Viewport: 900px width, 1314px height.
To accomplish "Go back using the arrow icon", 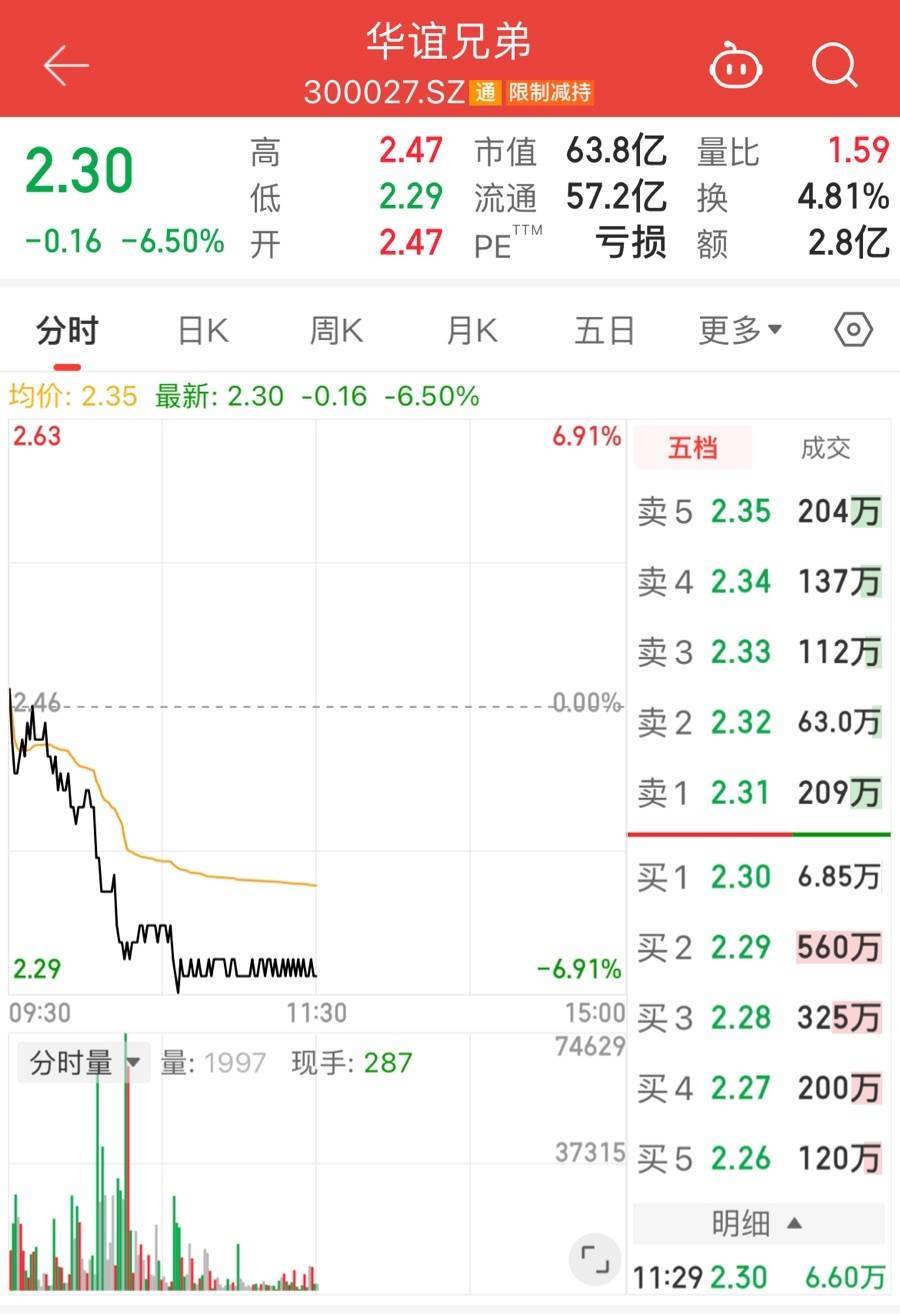I will (66, 66).
